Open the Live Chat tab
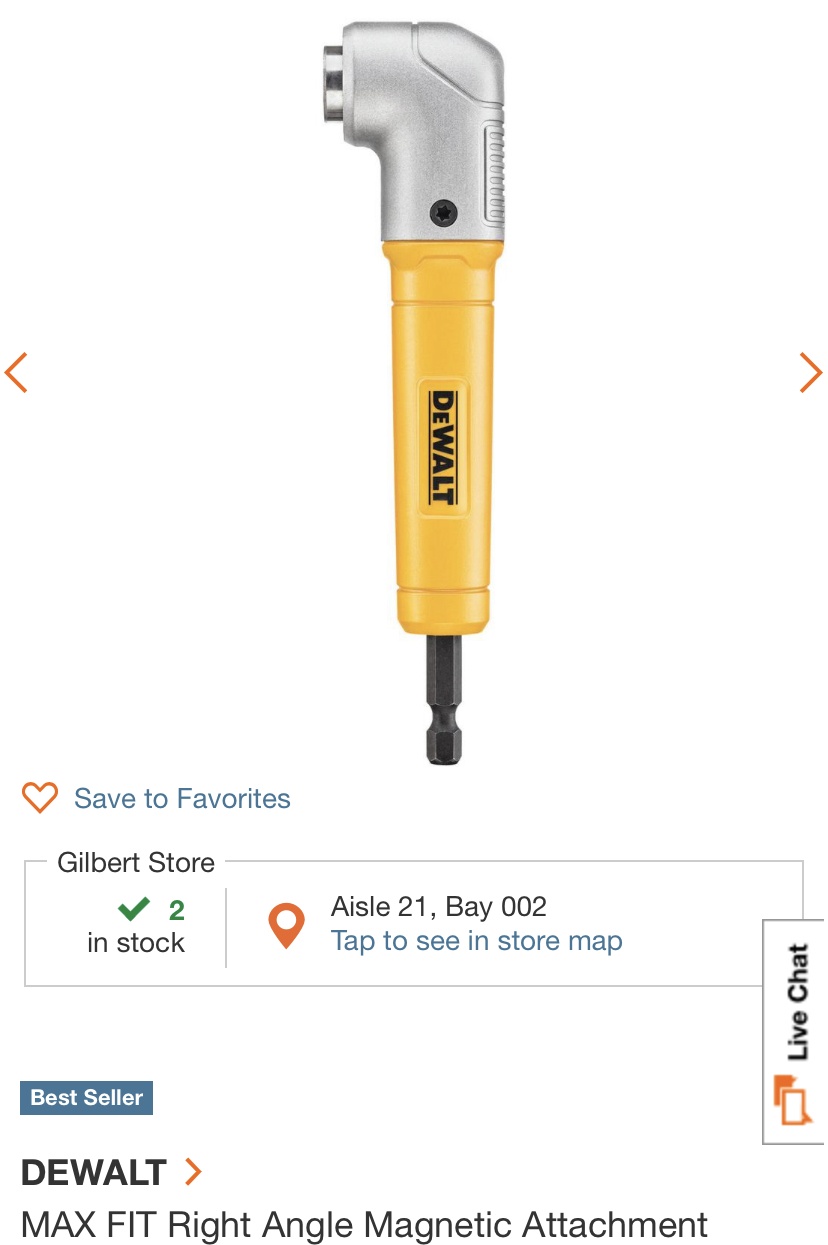Image resolution: width=828 pixels, height=1245 pixels. pos(796,1030)
